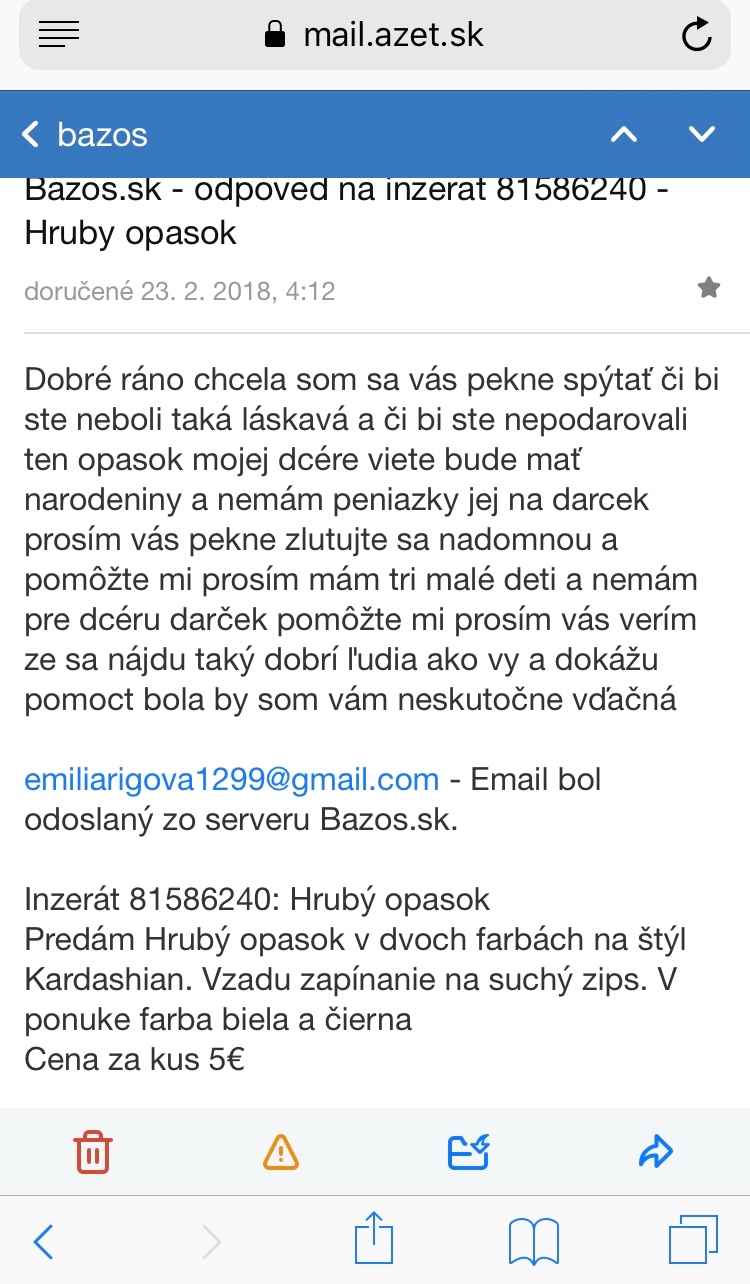Image resolution: width=750 pixels, height=1284 pixels.
Task: Move the email to a folder
Action: click(468, 1152)
